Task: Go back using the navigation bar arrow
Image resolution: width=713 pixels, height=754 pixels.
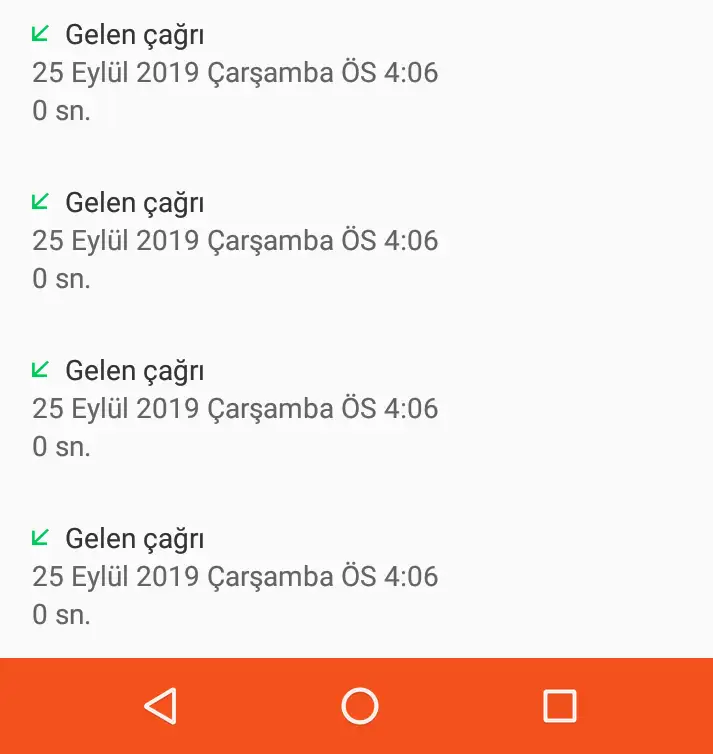Action: click(160, 706)
